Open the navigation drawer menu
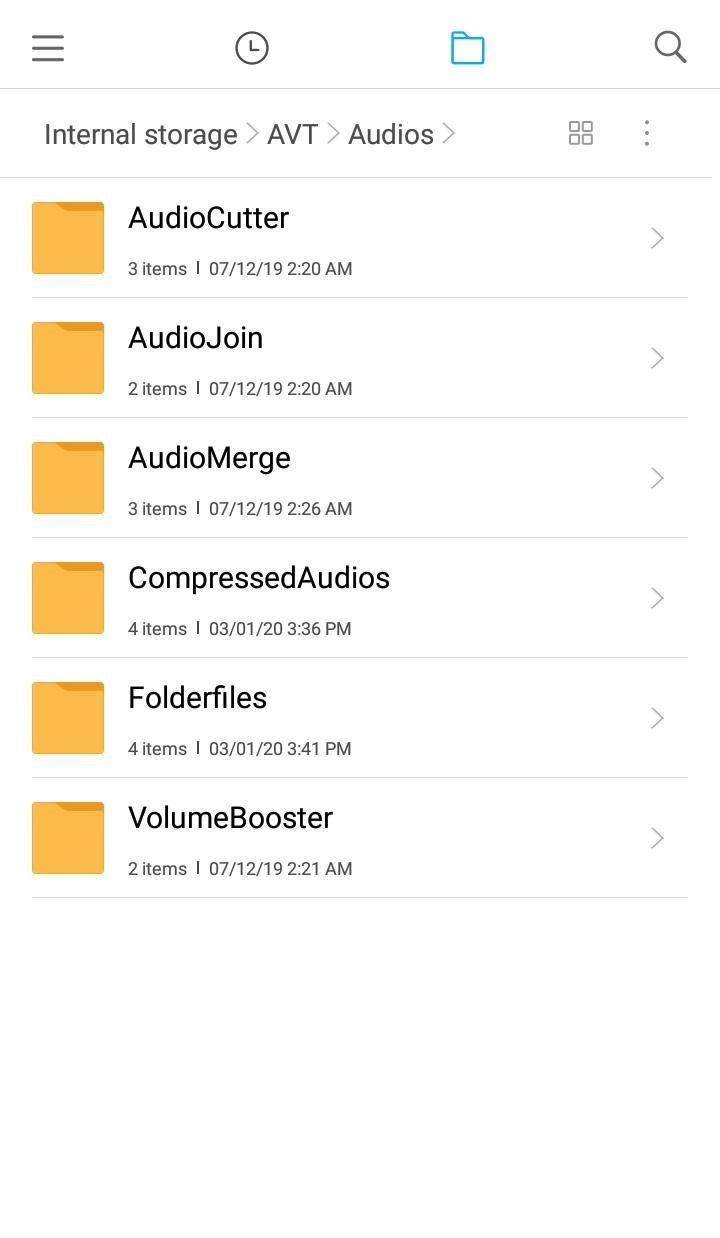The width and height of the screenshot is (720, 1238). coord(47,47)
